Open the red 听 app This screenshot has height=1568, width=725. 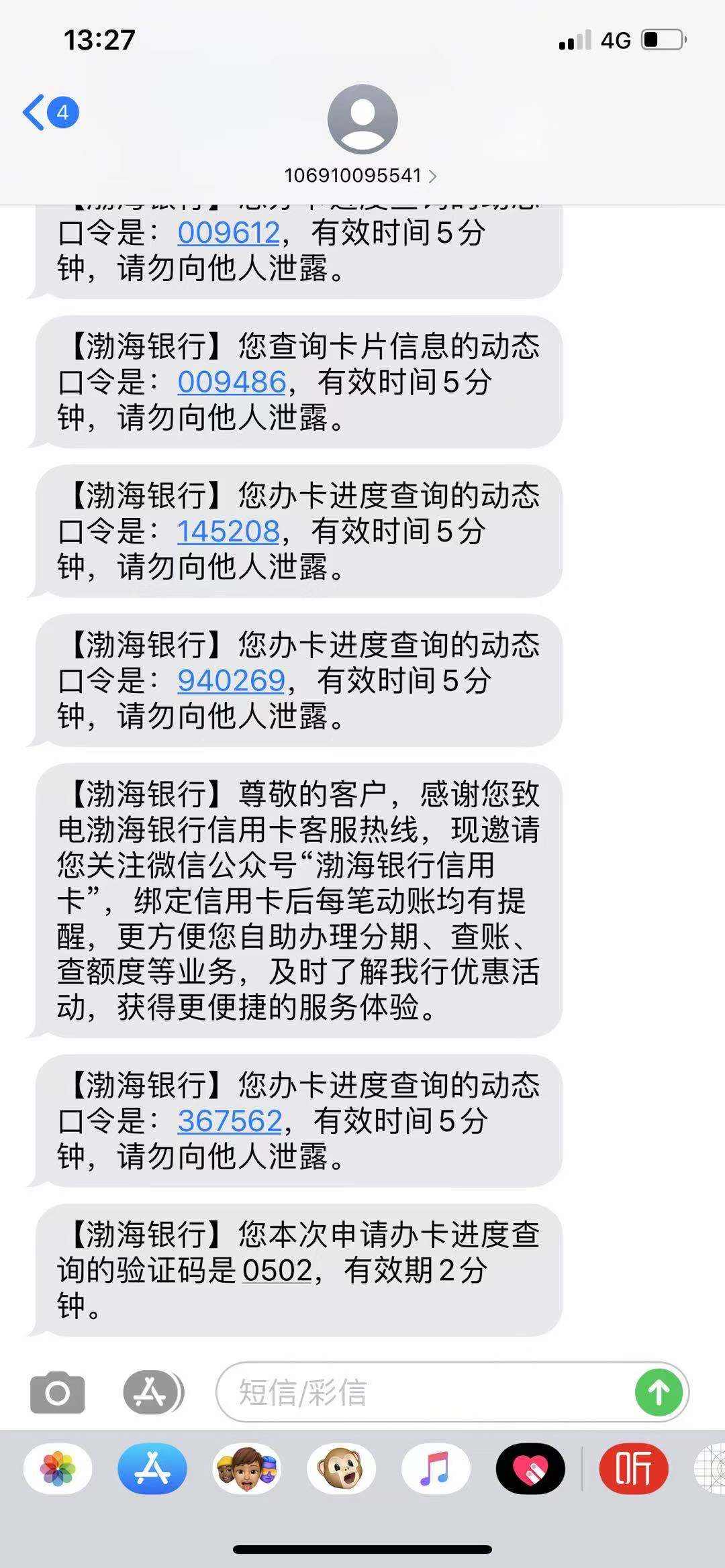[x=633, y=1469]
